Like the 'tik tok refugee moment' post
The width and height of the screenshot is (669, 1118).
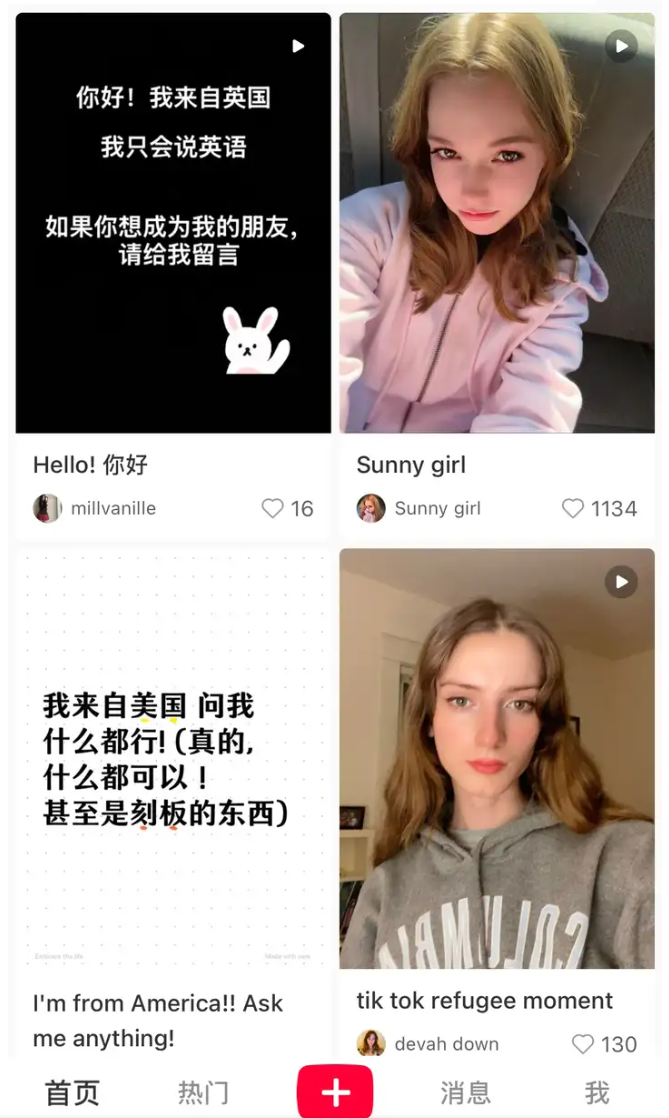(x=583, y=1044)
